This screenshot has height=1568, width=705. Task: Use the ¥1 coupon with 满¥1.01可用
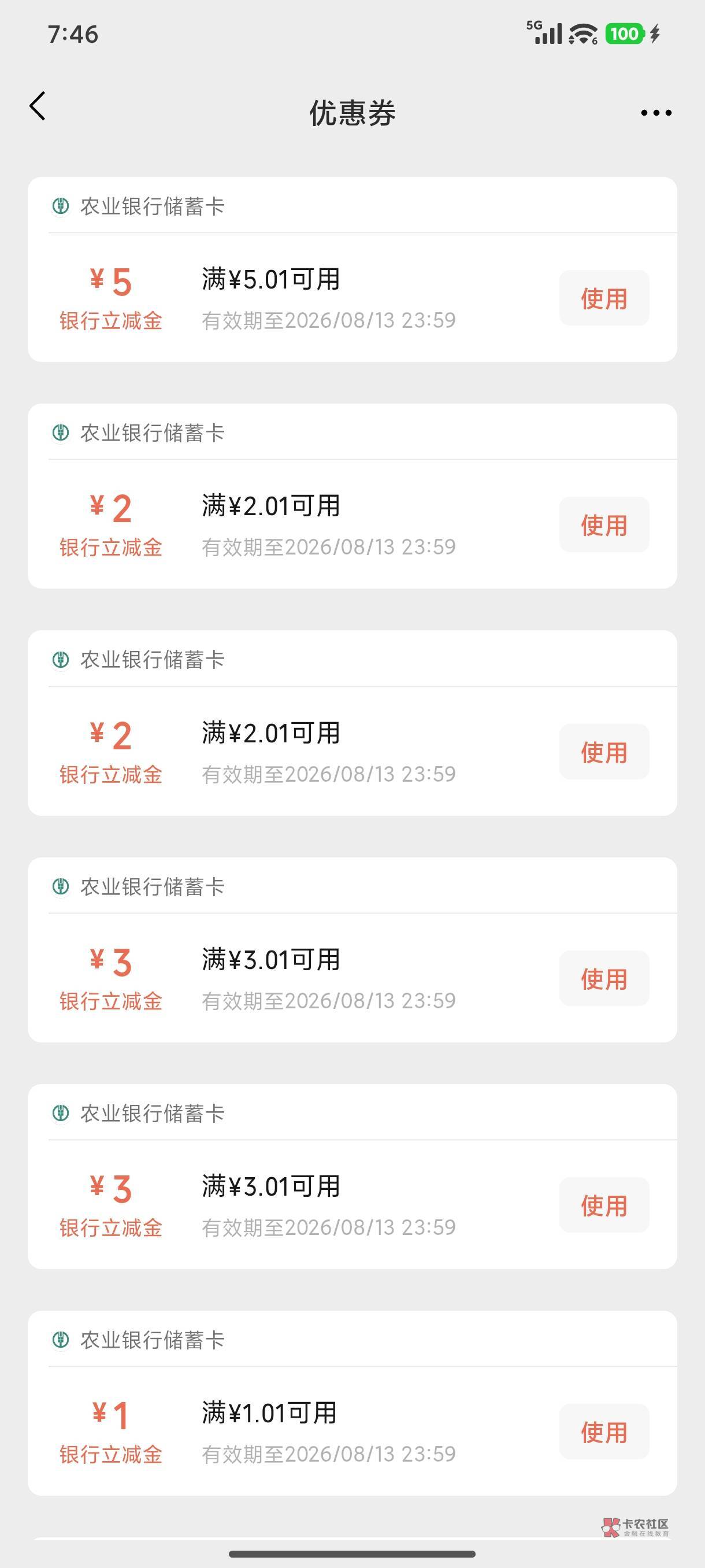pyautogui.click(x=604, y=1432)
